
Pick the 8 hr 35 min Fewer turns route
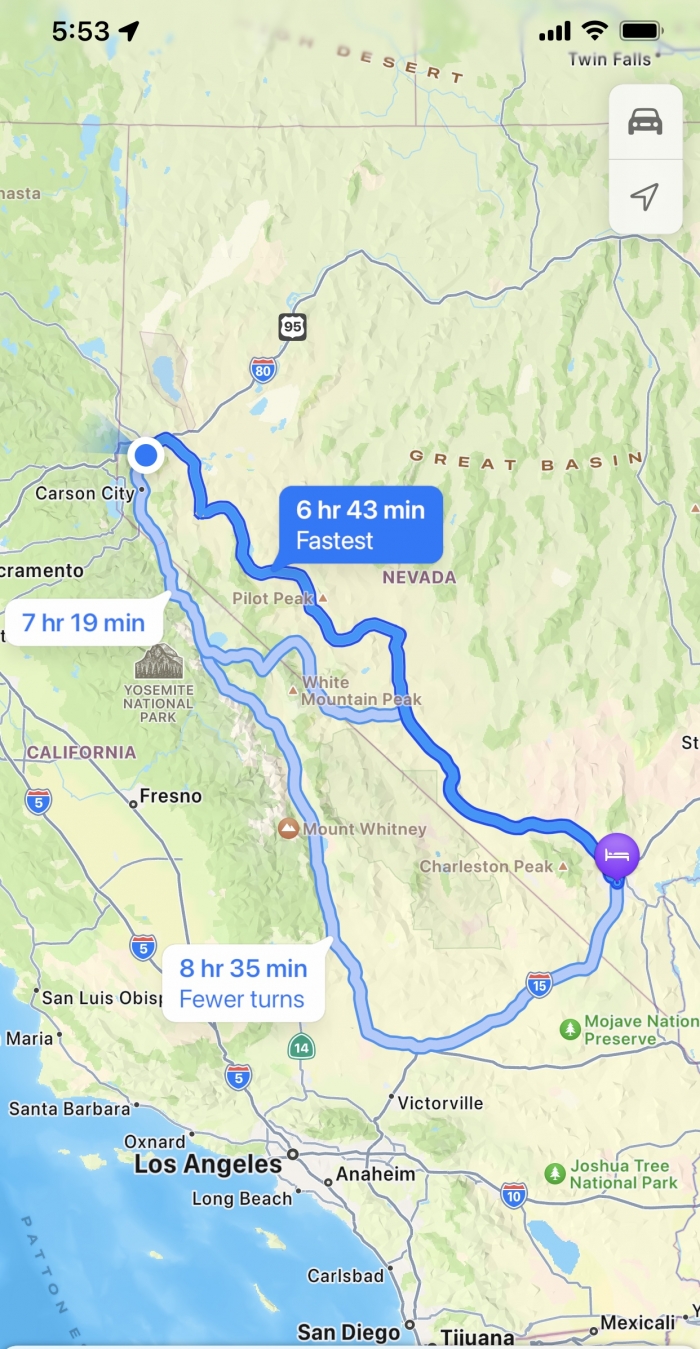[243, 983]
